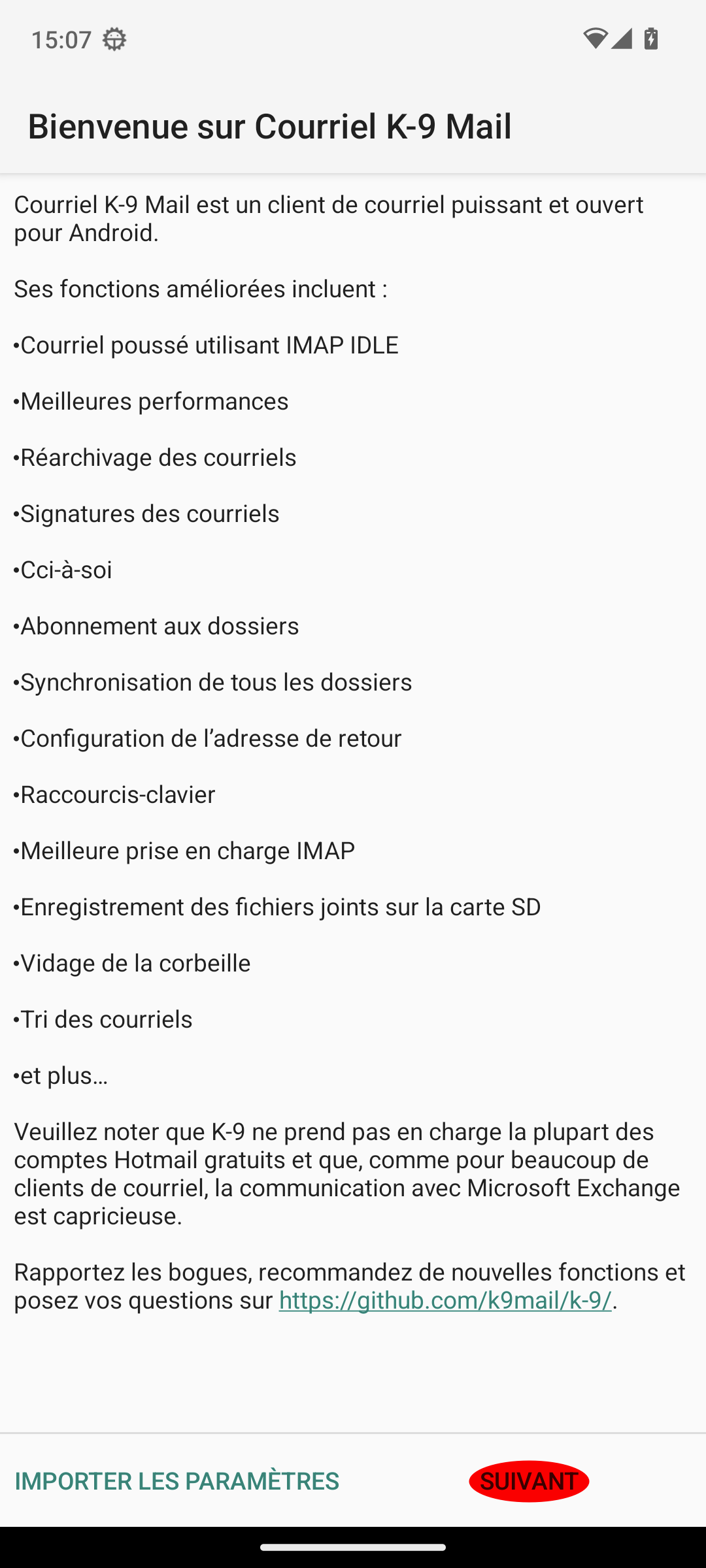706x1568 pixels.
Task: Tap the bullet item Tri des courriels
Action: point(102,1019)
